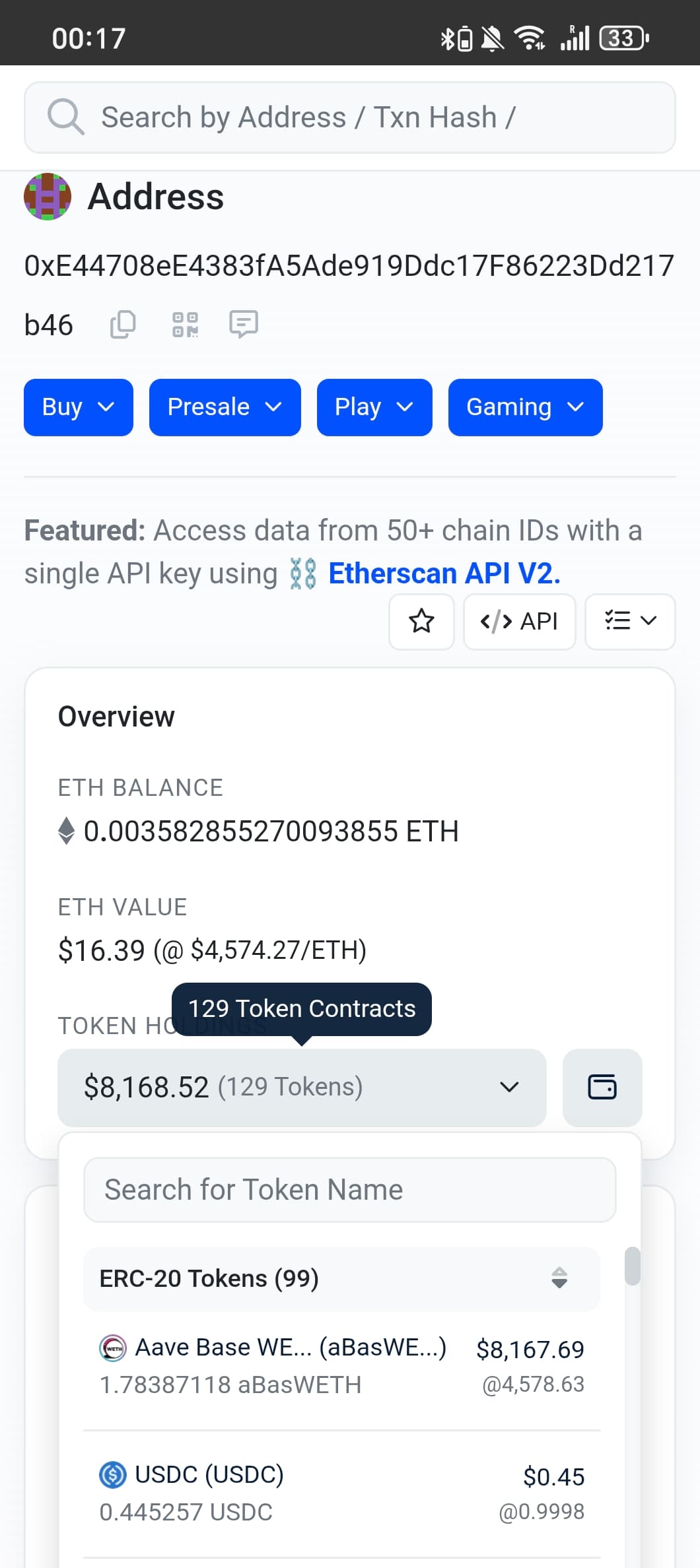This screenshot has height=1568, width=700.
Task: Add address to watch list star
Action: [421, 622]
